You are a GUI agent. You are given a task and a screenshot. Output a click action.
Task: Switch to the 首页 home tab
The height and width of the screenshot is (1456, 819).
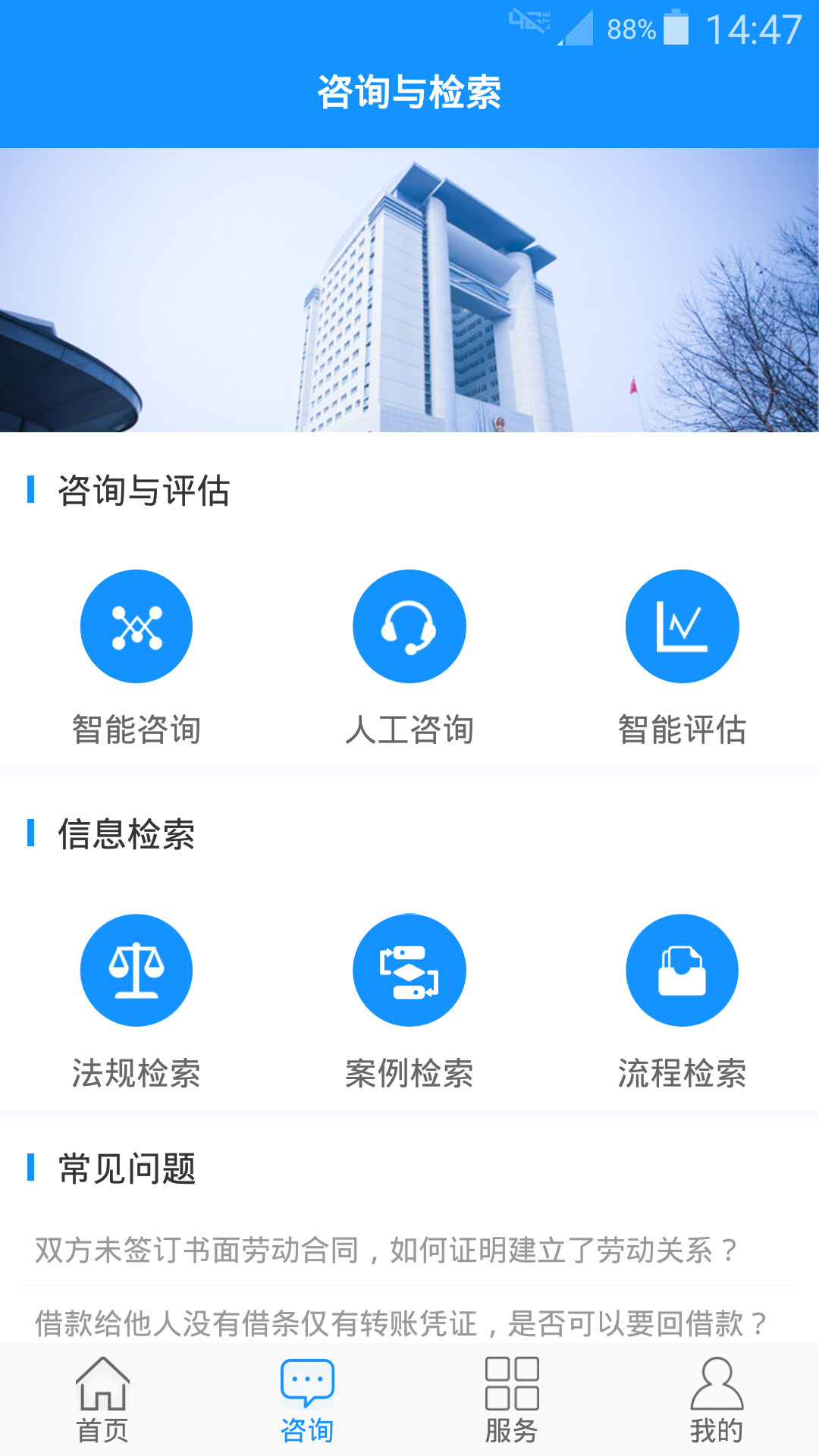(102, 1400)
